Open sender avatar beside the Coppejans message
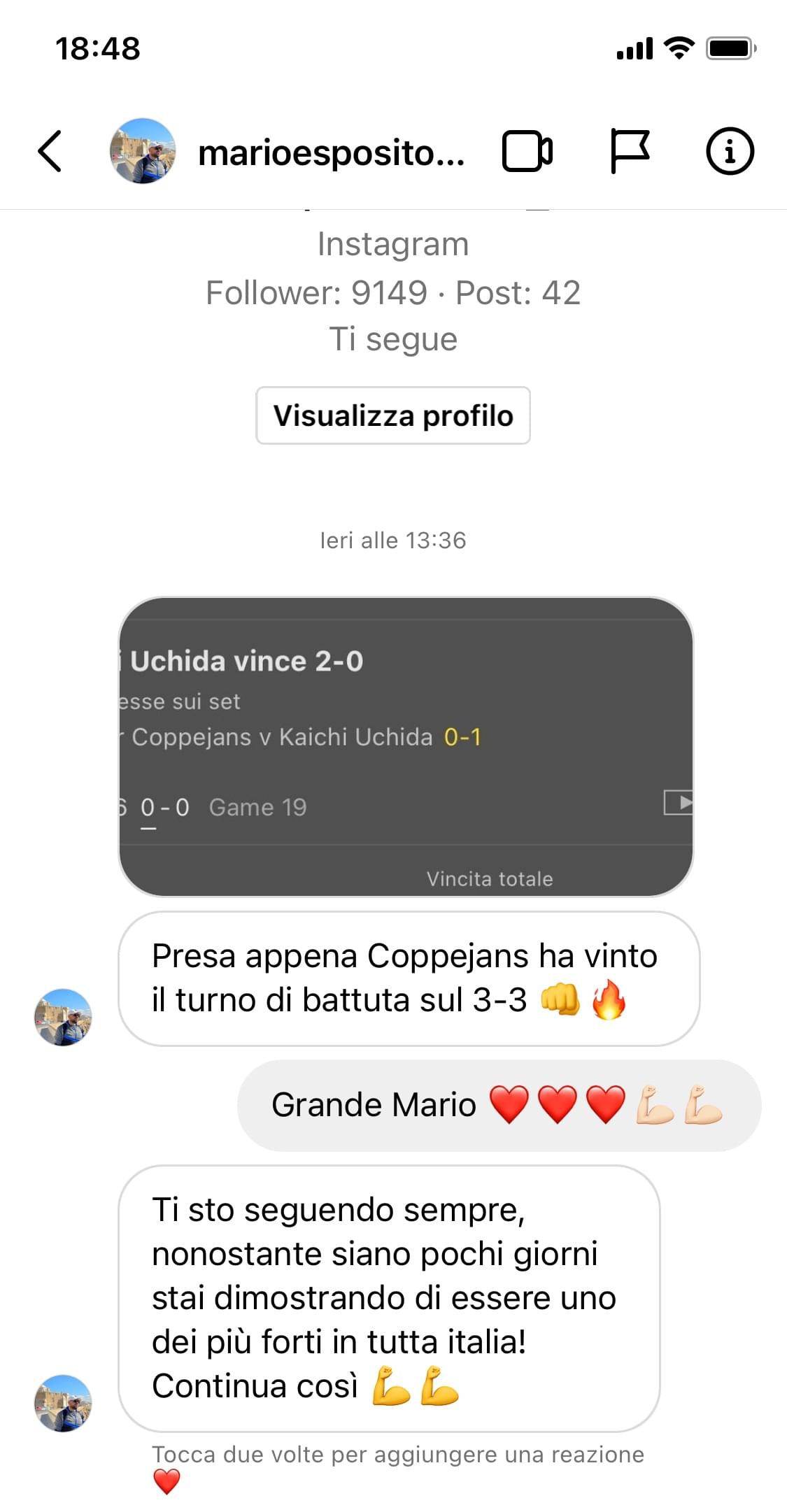787x1512 pixels. point(63,1017)
